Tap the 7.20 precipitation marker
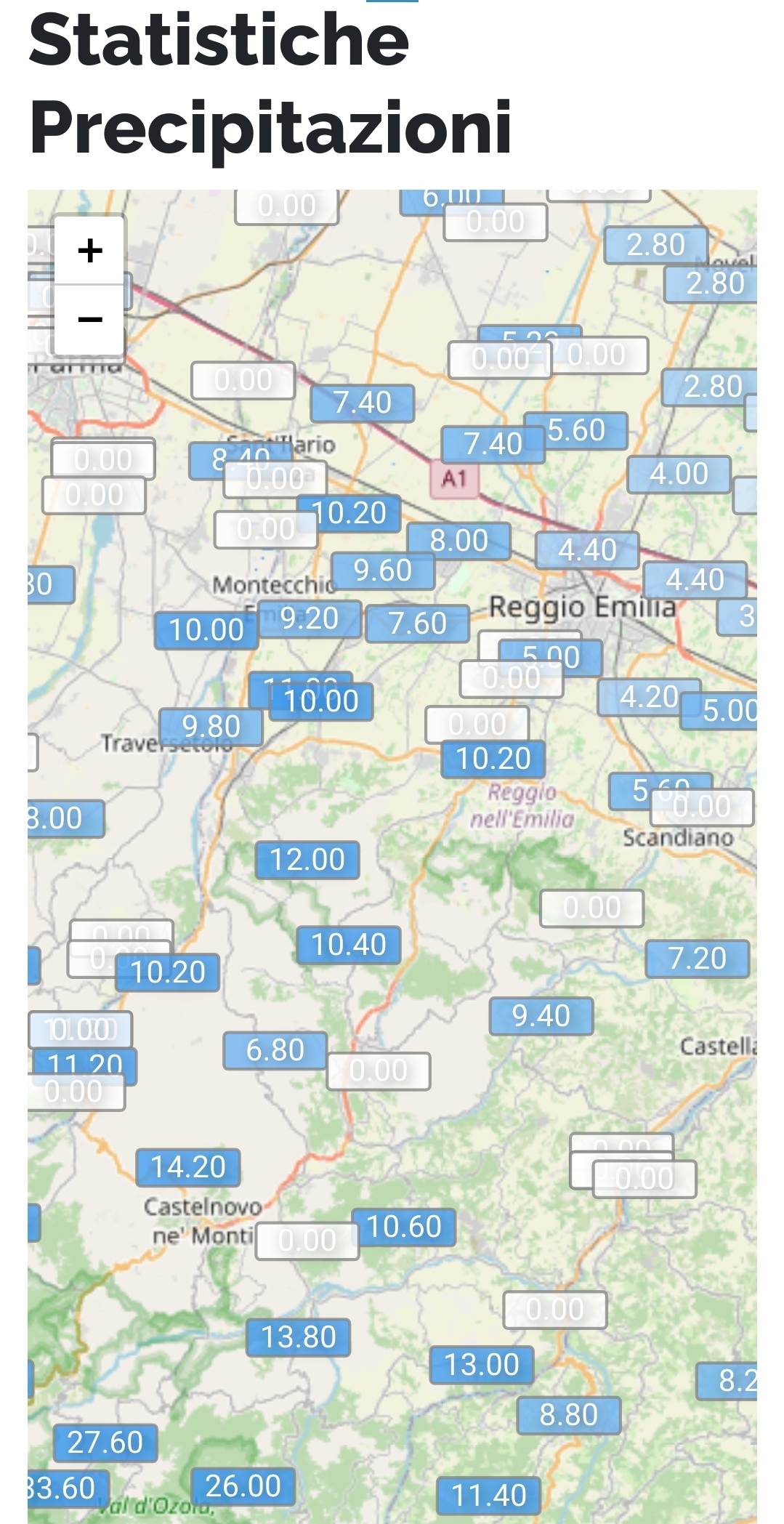 (x=697, y=958)
